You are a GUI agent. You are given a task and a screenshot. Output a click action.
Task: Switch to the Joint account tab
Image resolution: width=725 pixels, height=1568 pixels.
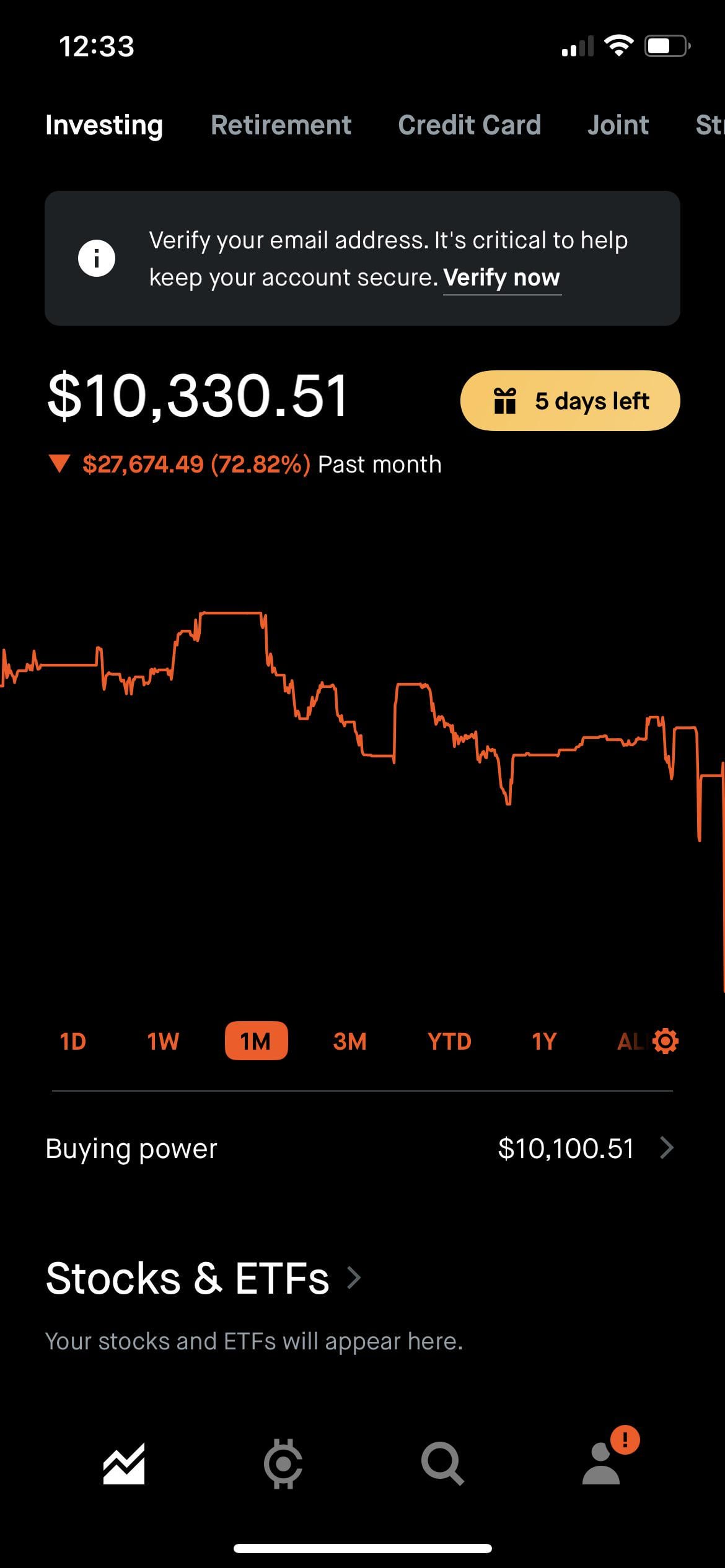click(x=618, y=125)
